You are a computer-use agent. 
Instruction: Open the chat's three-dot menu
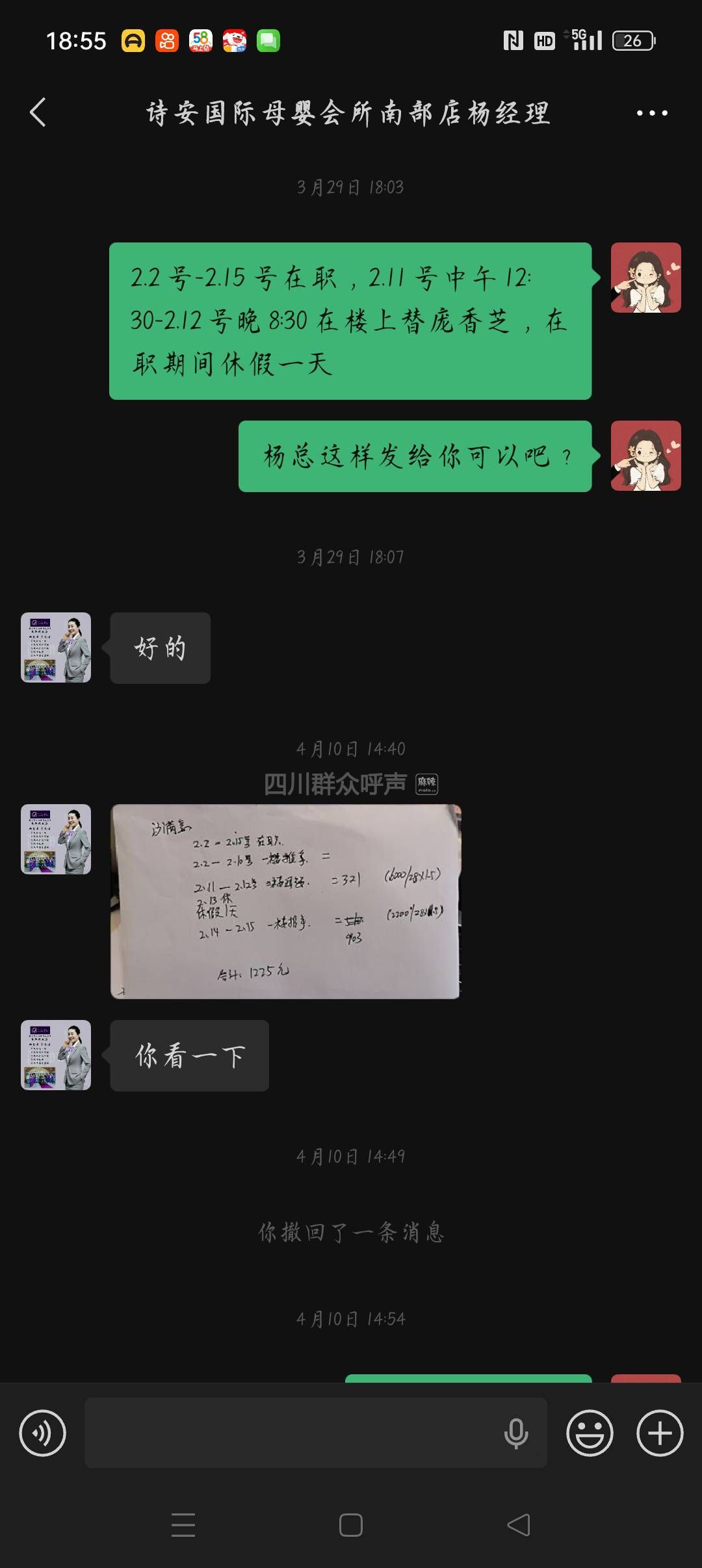652,113
